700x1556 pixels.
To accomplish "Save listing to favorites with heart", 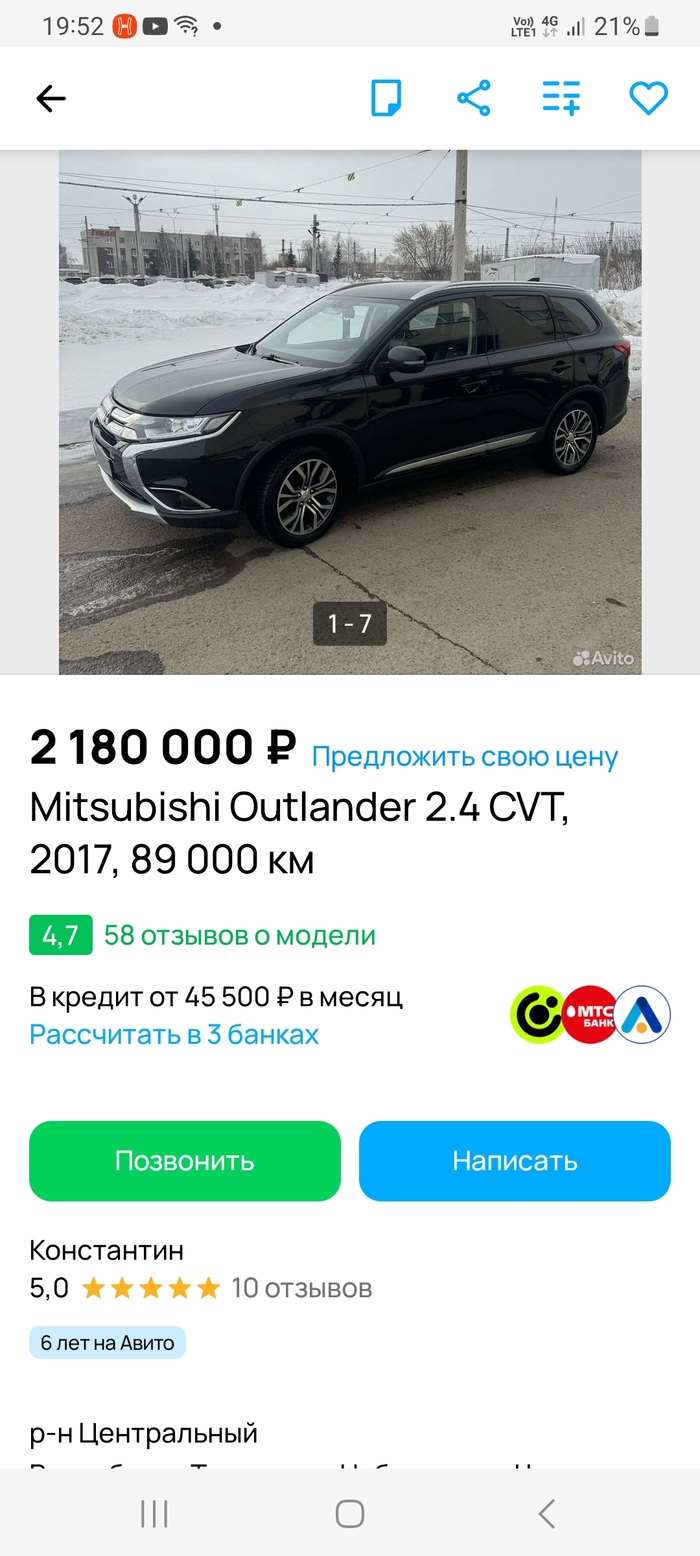I will pyautogui.click(x=648, y=98).
